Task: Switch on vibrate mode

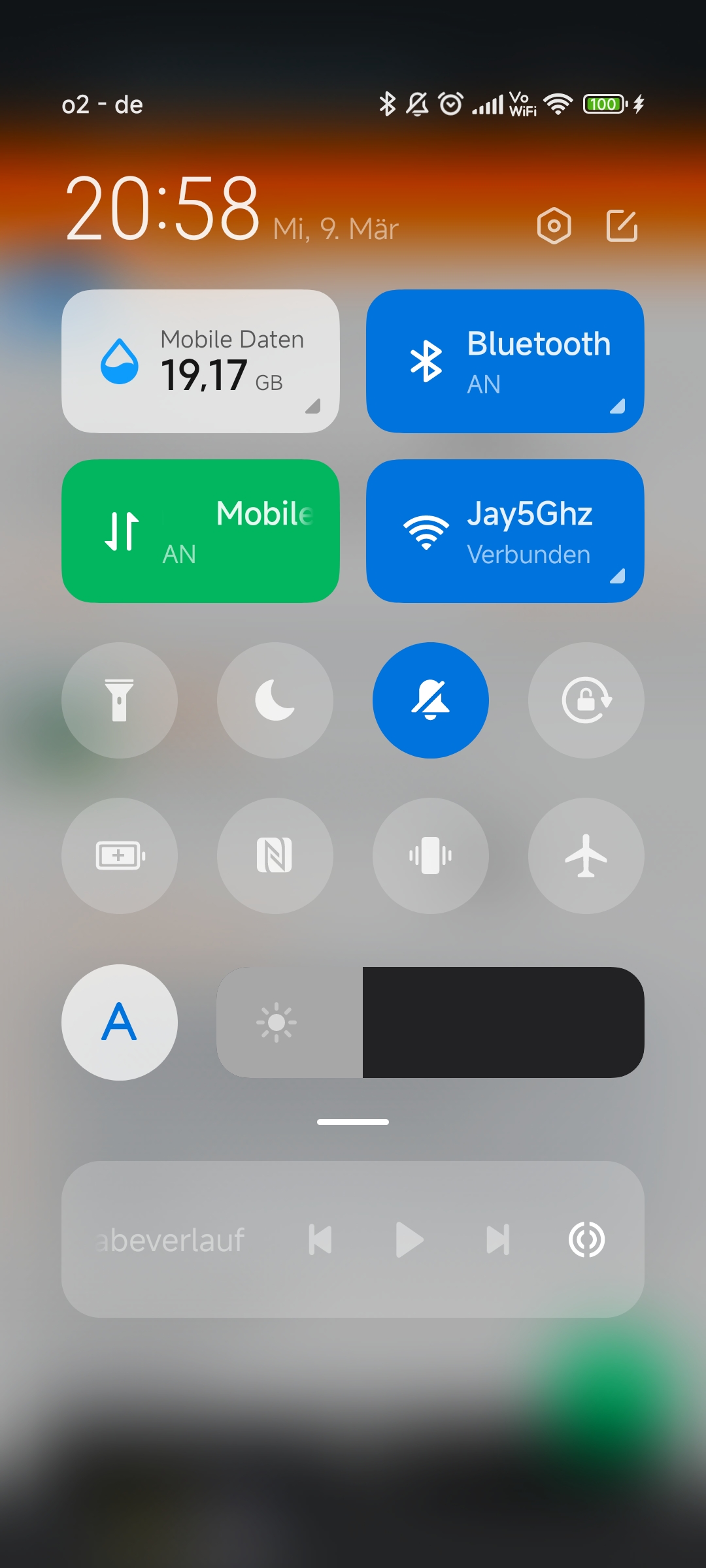Action: [431, 856]
